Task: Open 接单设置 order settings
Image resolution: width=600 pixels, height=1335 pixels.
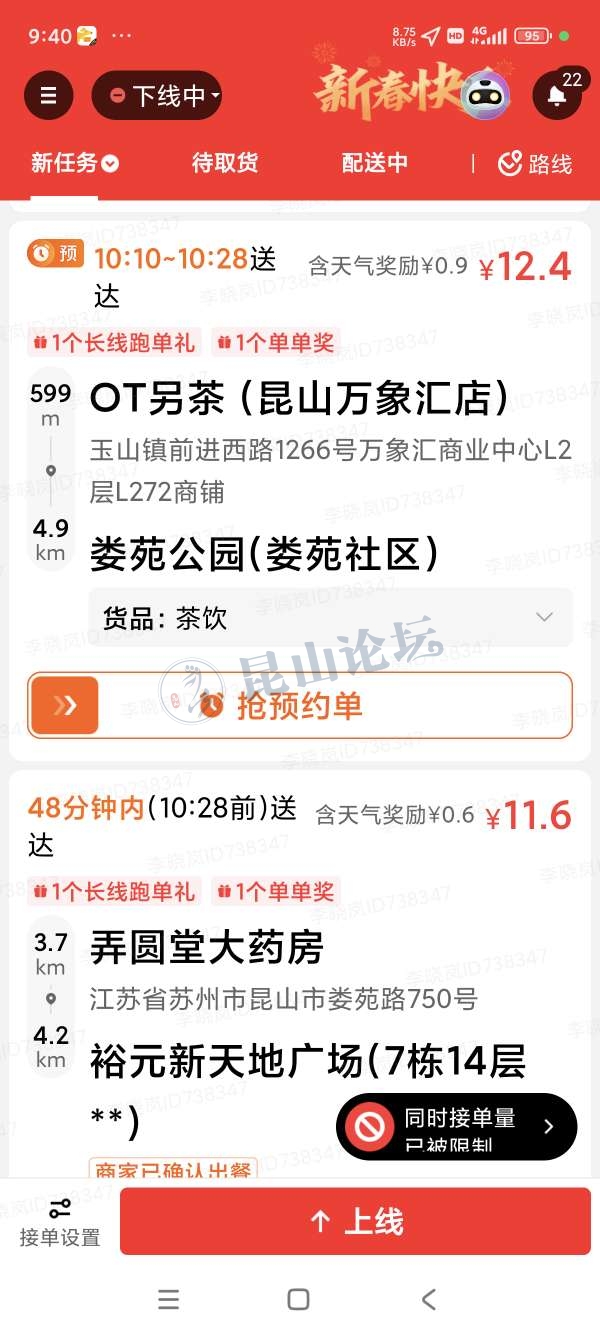Action: 60,1222
